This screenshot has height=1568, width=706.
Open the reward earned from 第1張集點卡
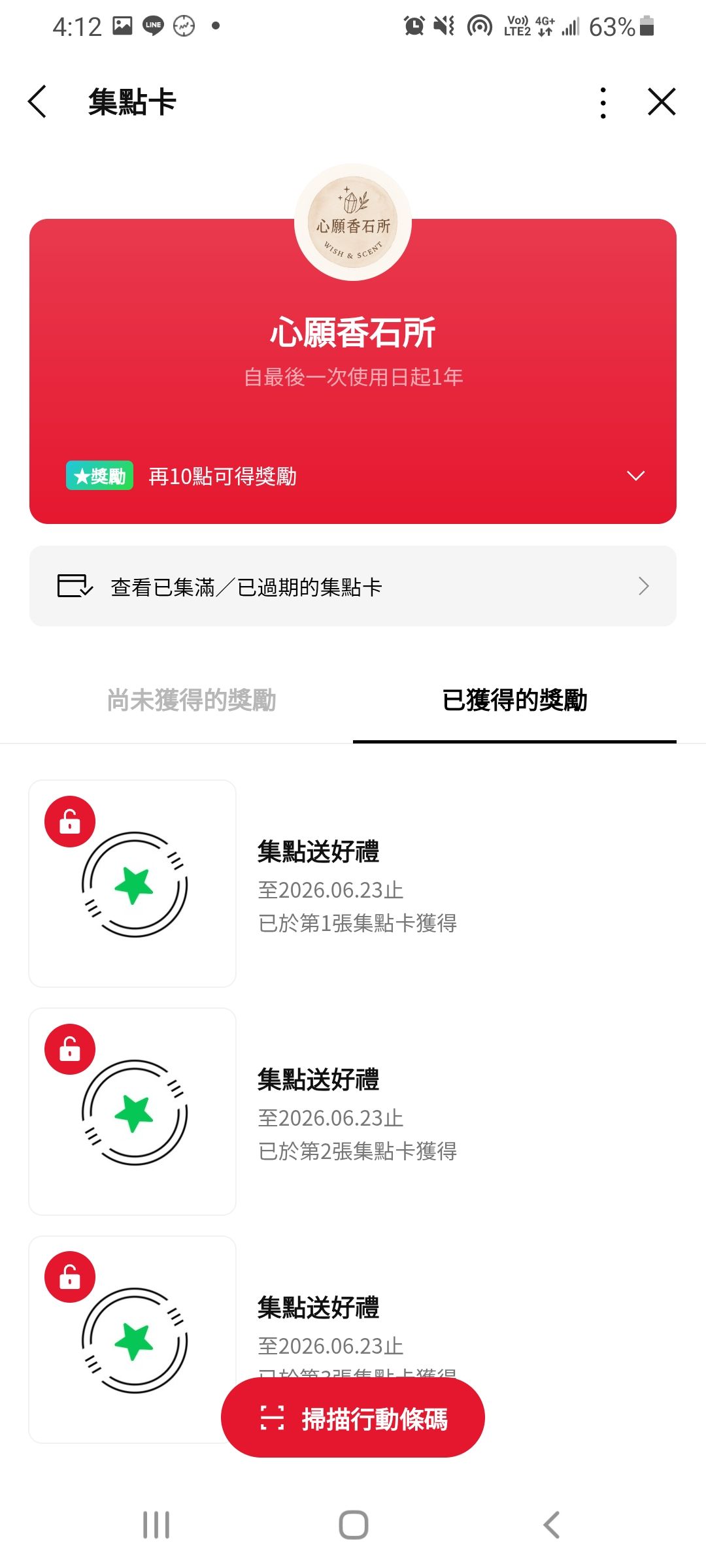point(353,883)
